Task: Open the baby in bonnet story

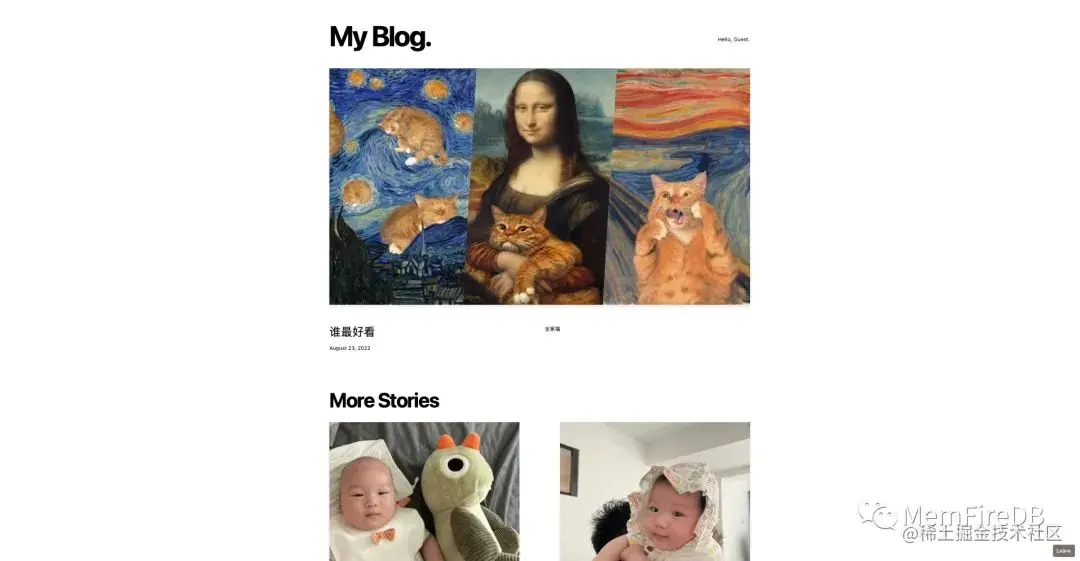Action: 654,491
